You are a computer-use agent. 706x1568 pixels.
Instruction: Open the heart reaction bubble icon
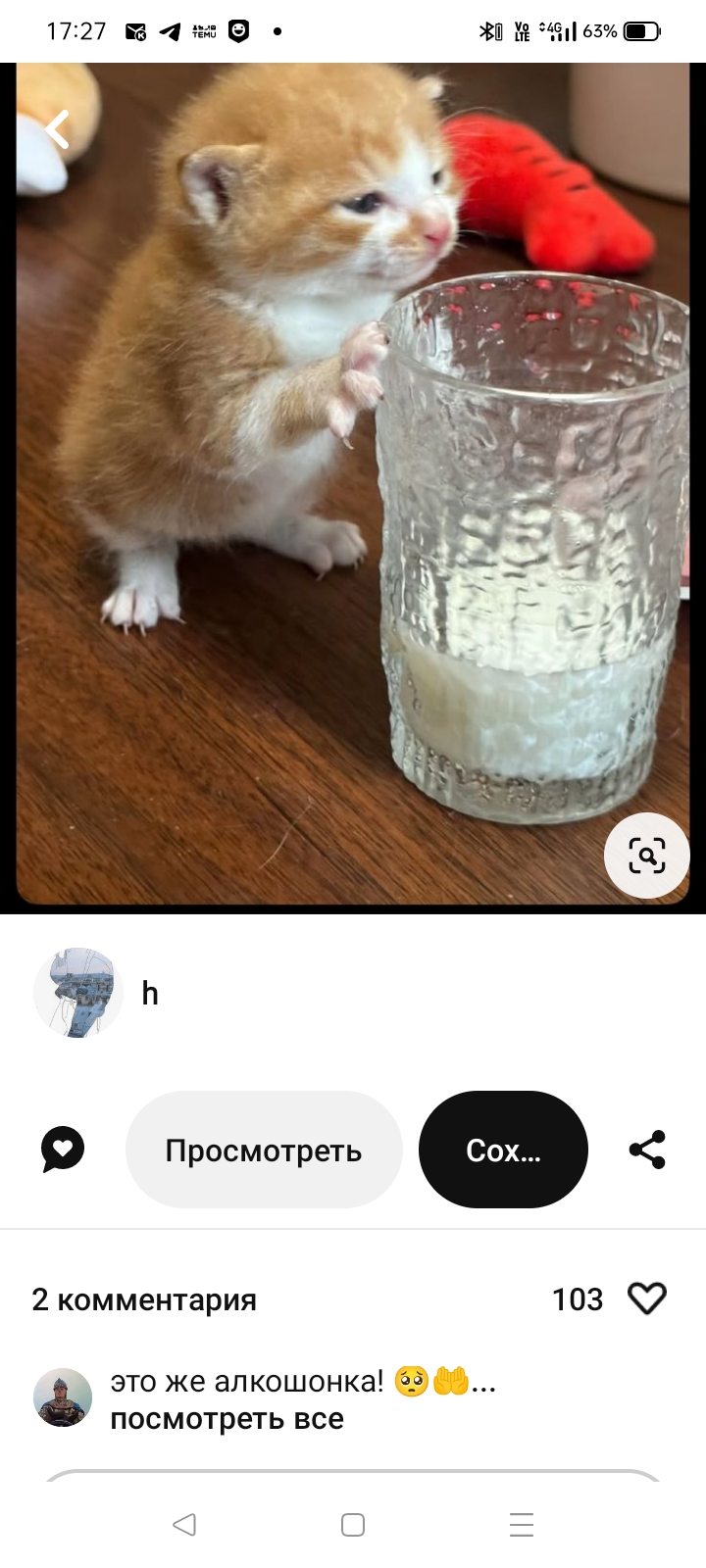coord(63,1150)
